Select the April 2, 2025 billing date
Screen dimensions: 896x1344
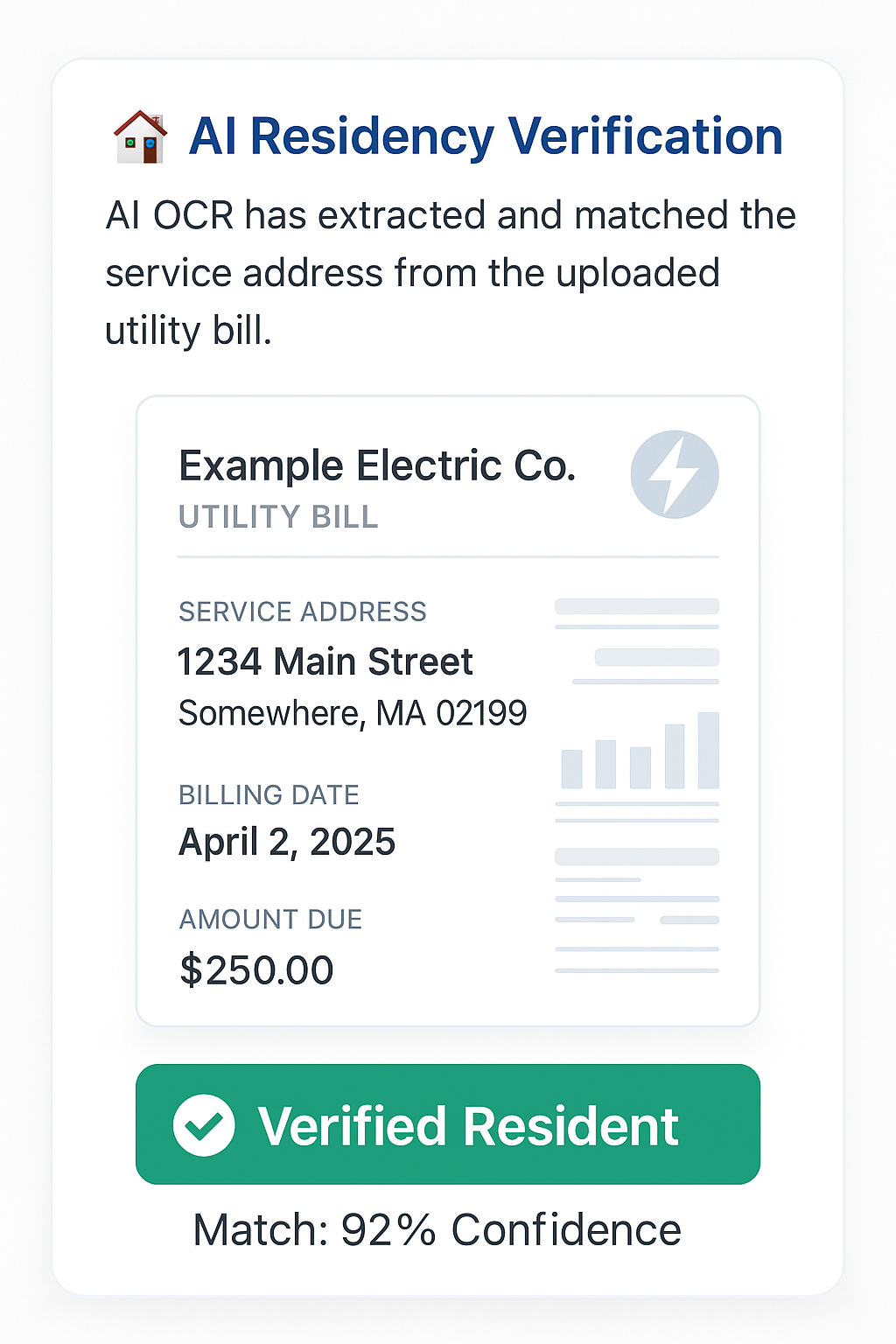coord(287,842)
